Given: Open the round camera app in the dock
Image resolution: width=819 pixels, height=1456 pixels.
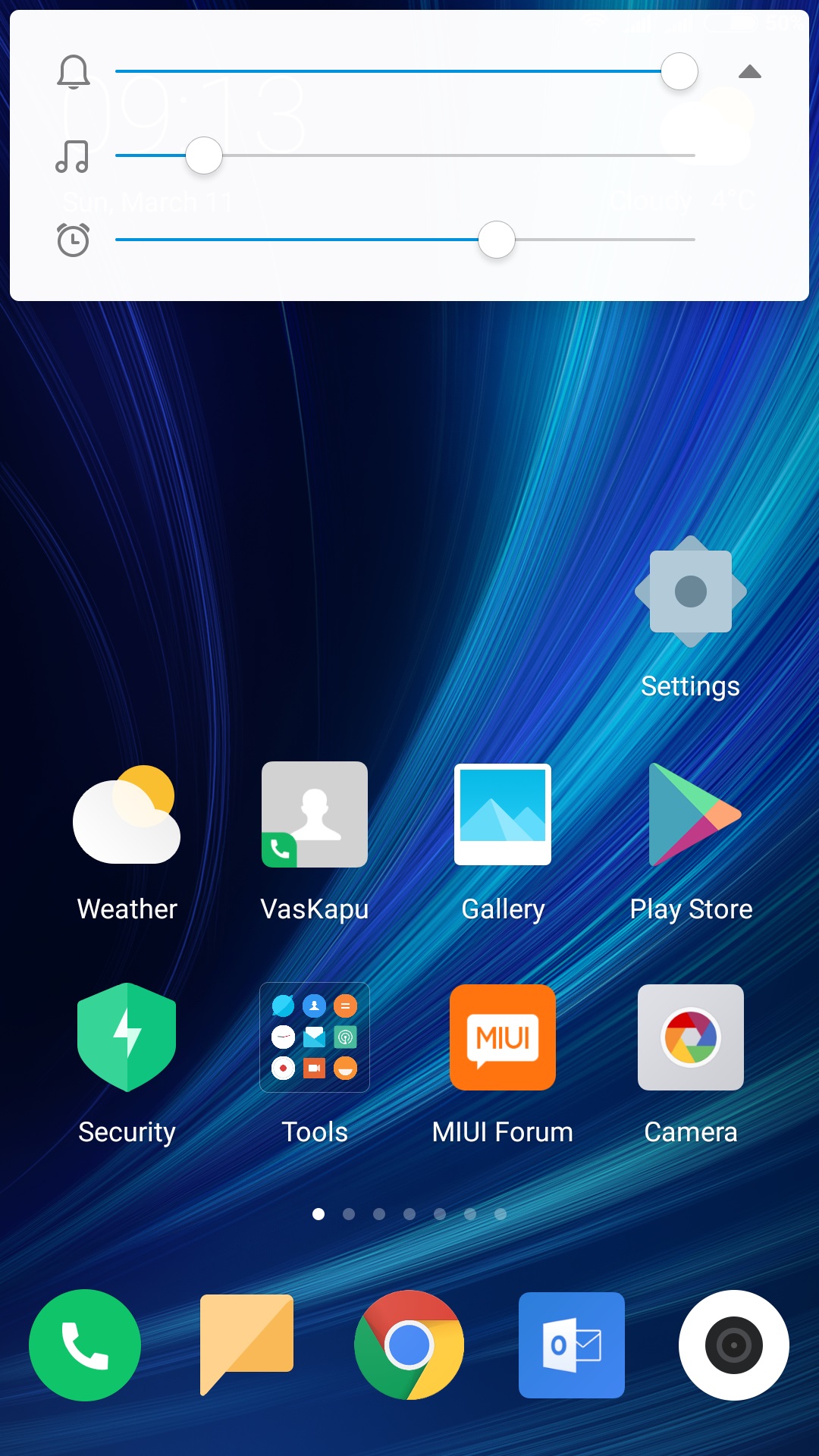Looking at the screenshot, I should [733, 1345].
